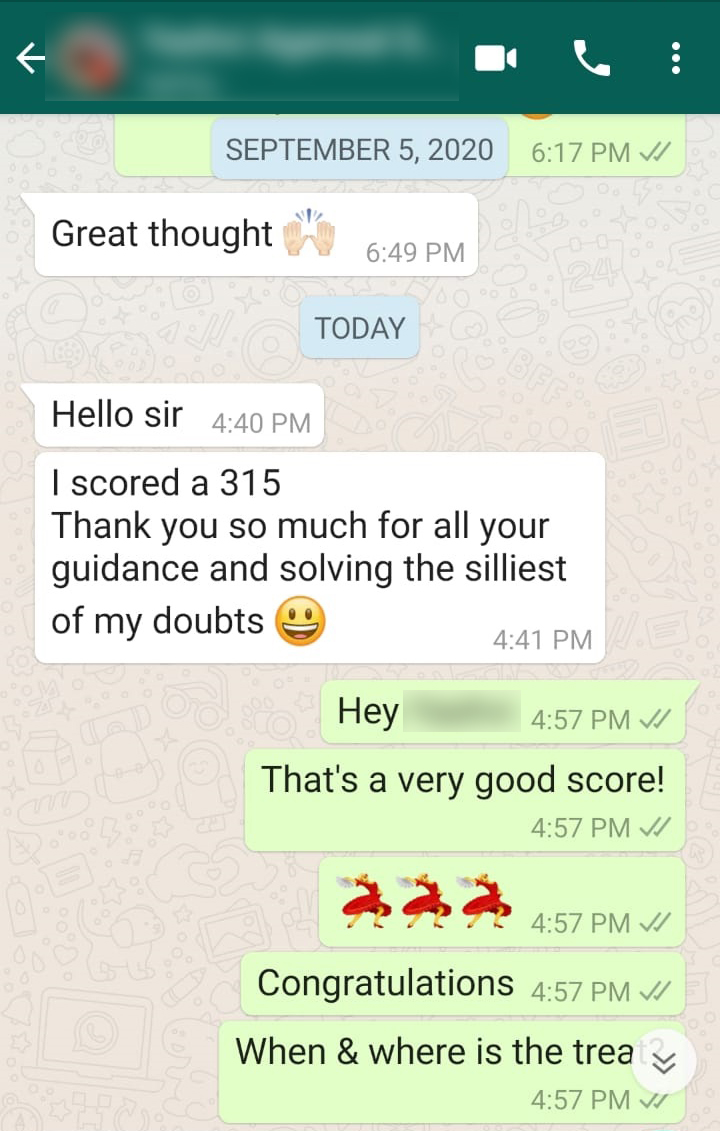Go back to the chats list
Viewport: 720px width, 1131px height.
click(31, 59)
